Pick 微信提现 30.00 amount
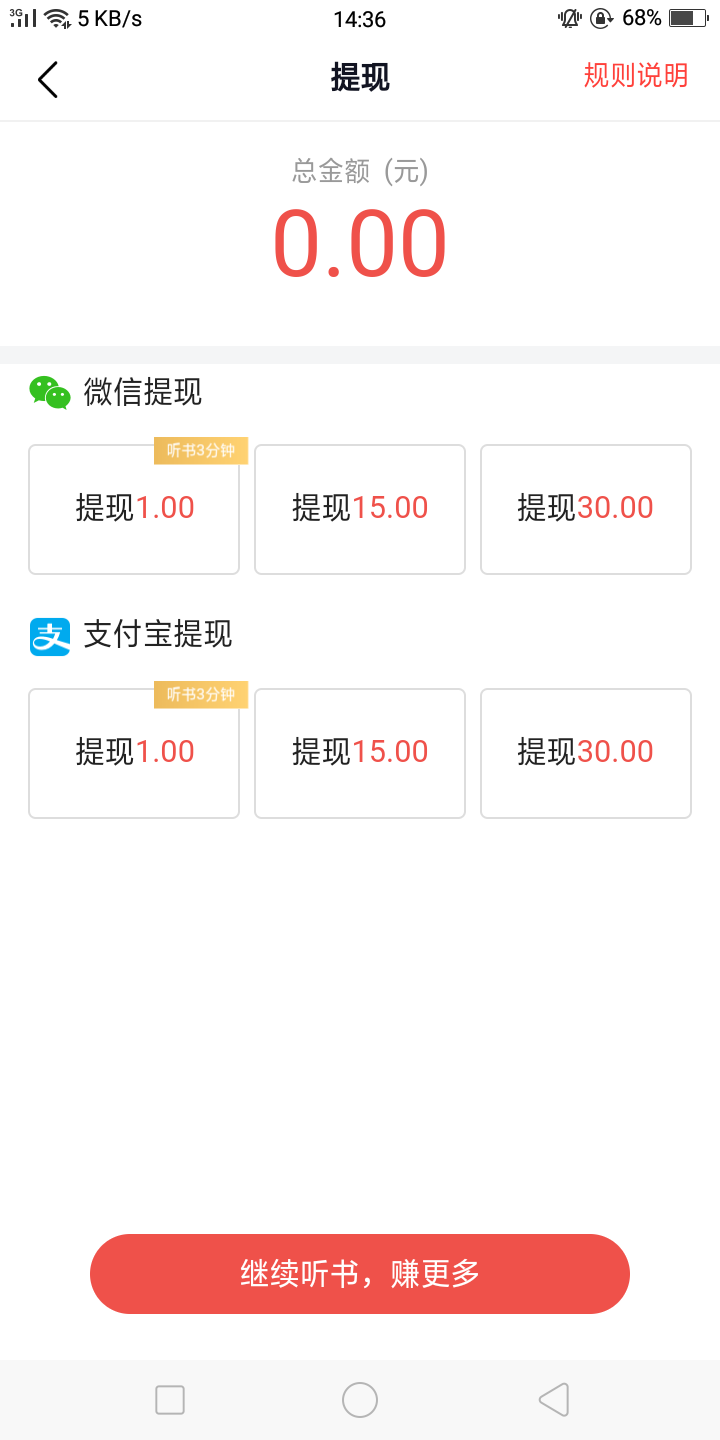Image resolution: width=720 pixels, height=1440 pixels. [586, 509]
